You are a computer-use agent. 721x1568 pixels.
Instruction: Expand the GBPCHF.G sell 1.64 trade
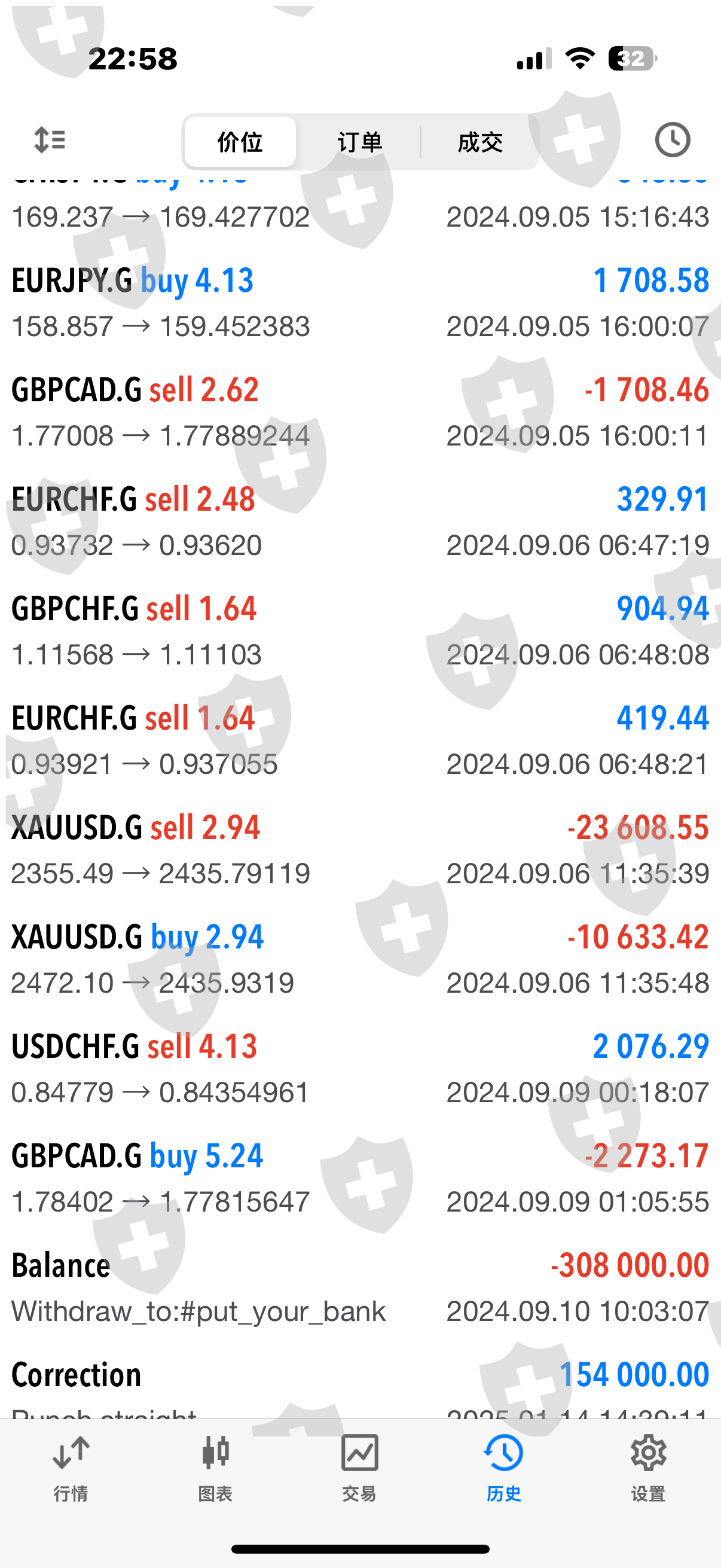point(360,632)
